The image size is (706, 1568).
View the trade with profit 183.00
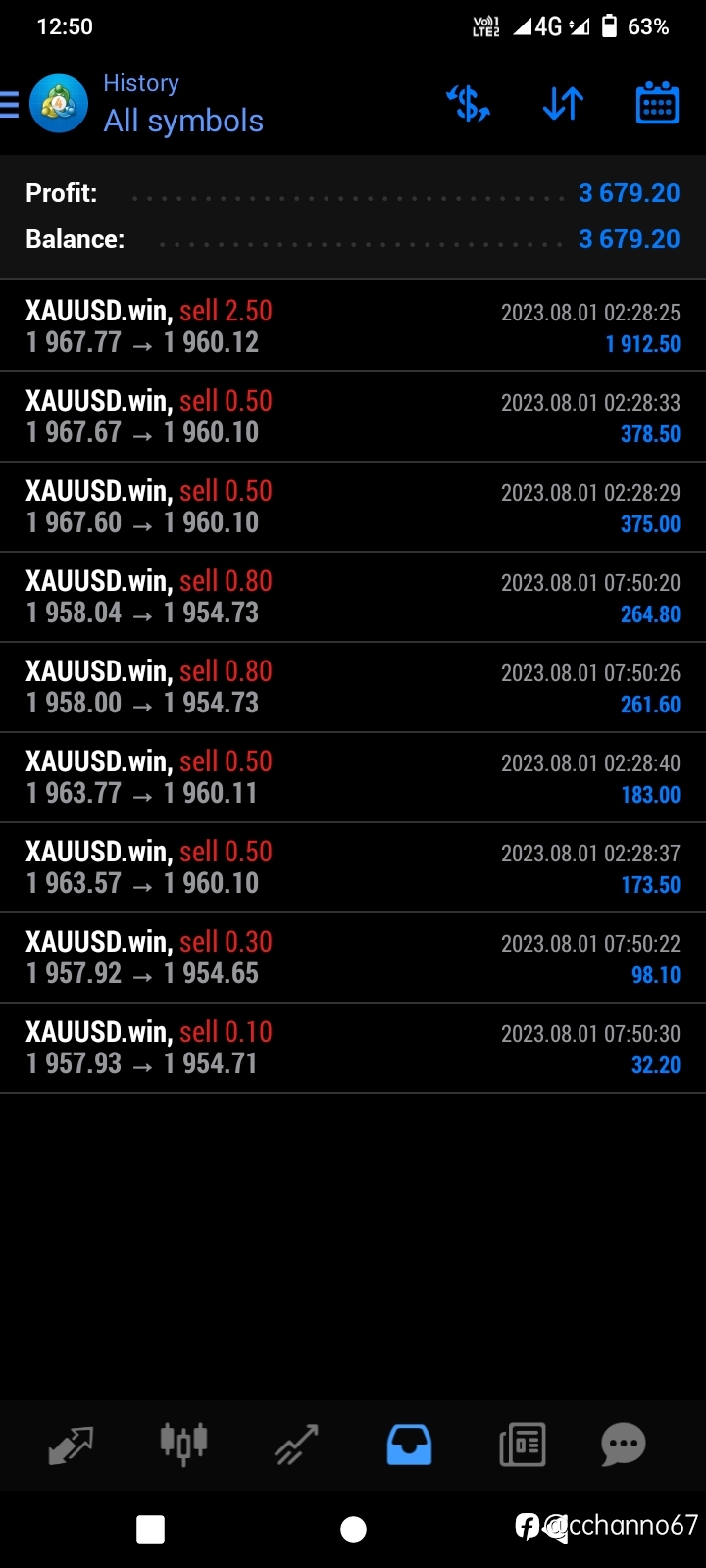point(353,777)
